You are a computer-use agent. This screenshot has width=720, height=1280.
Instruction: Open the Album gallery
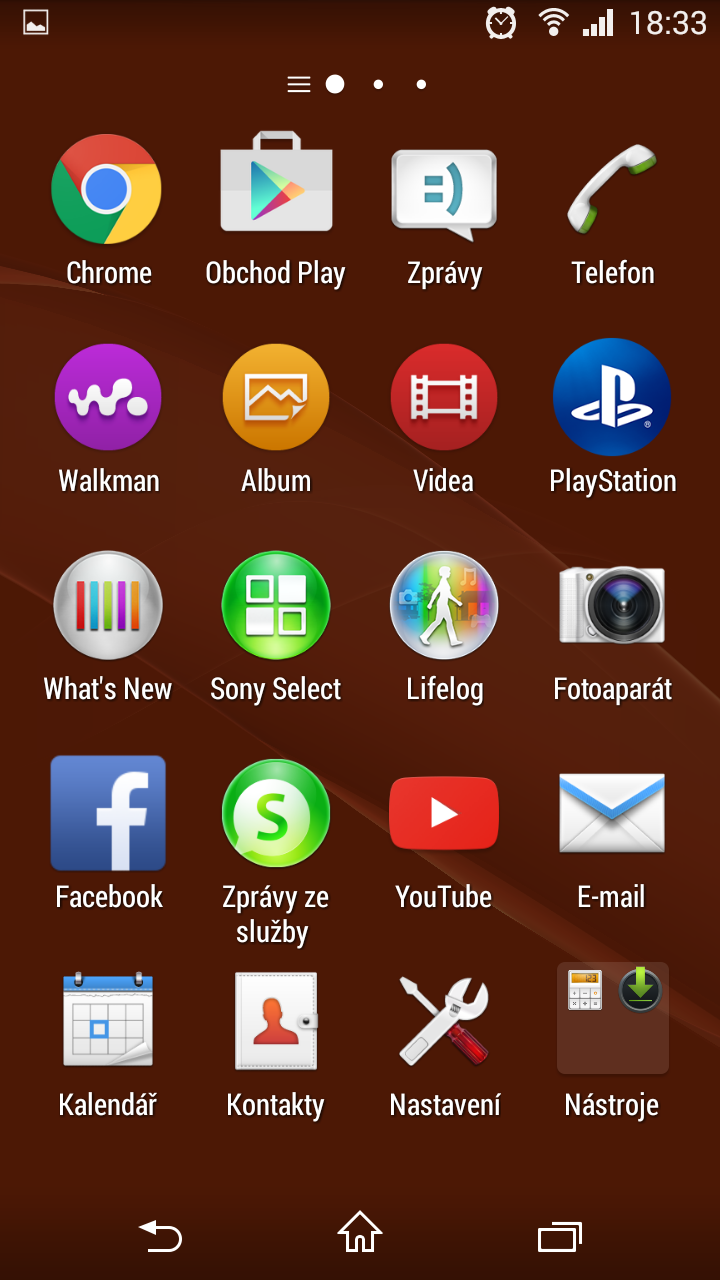275,397
